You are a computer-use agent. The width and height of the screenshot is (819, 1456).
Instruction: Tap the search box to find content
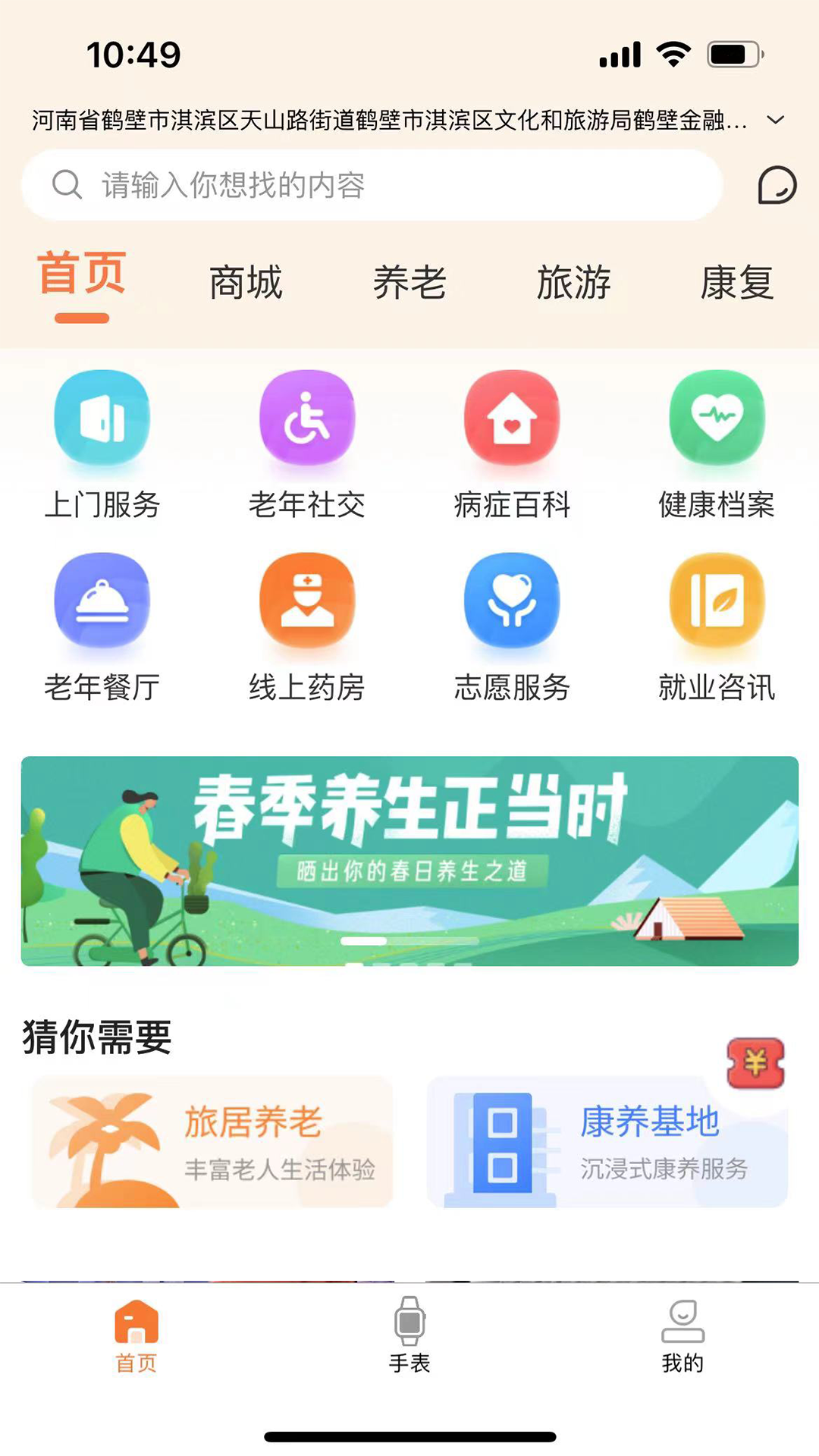[372, 185]
